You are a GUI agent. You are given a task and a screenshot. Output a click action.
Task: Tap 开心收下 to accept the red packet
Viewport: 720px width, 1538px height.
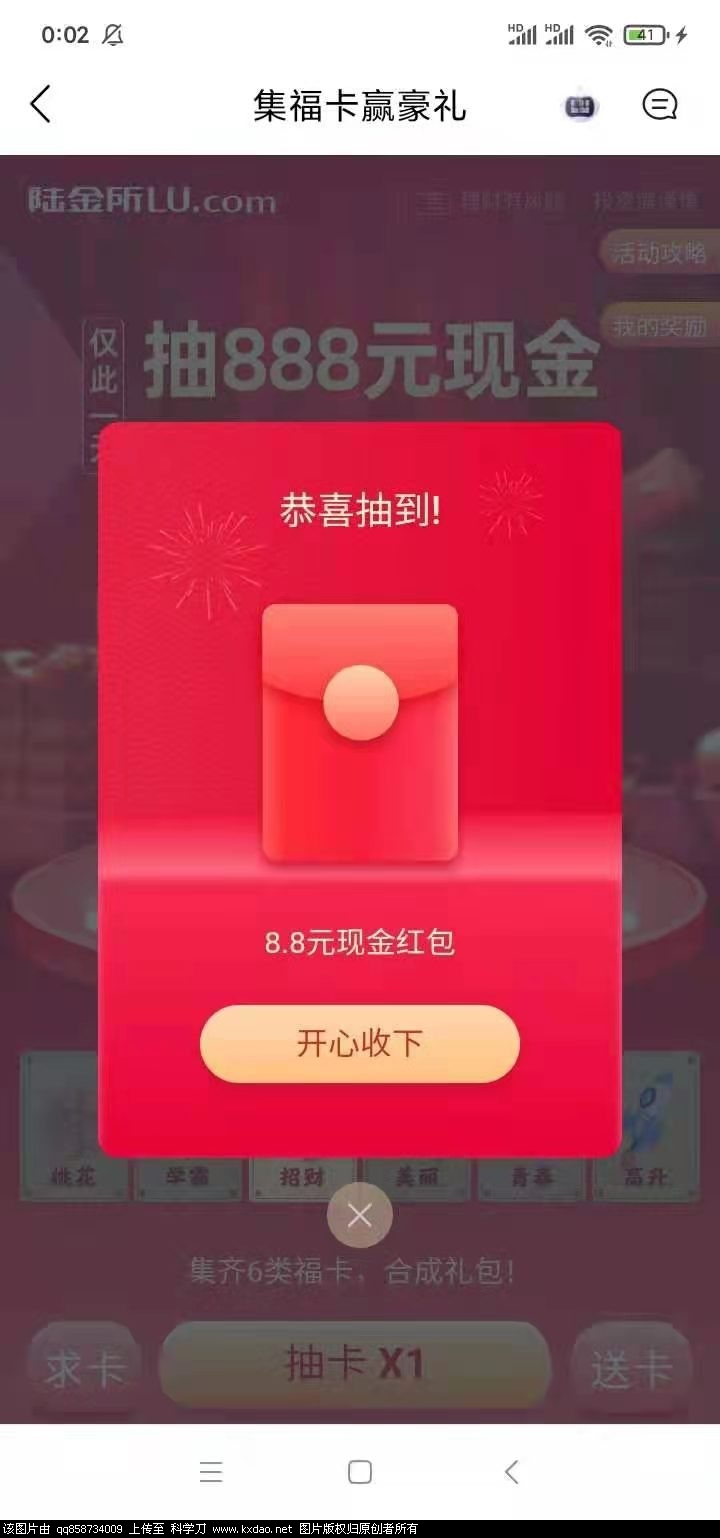point(360,1044)
